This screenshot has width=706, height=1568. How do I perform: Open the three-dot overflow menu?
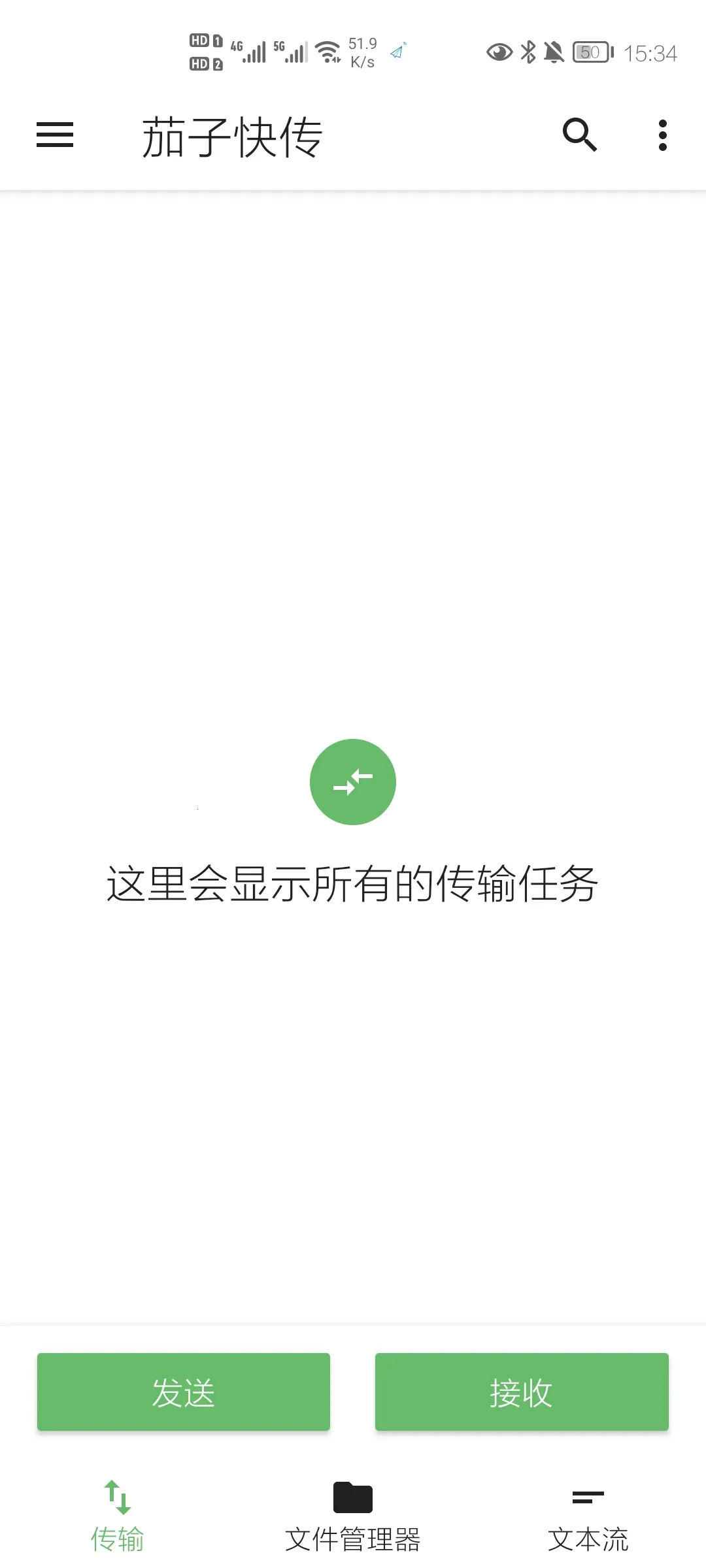(662, 135)
